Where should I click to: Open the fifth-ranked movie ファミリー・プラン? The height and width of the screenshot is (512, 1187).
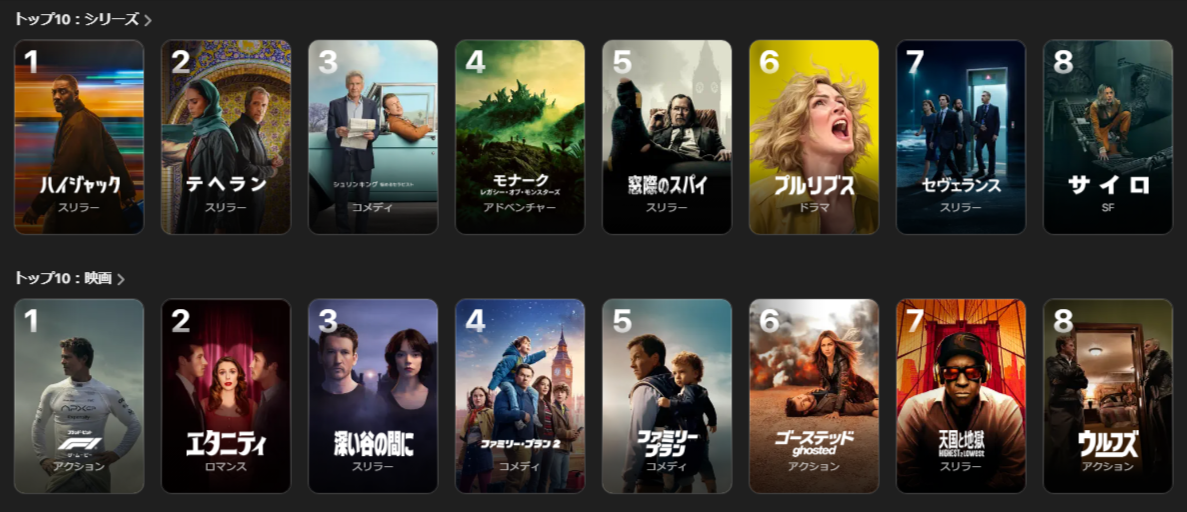pyautogui.click(x=667, y=396)
